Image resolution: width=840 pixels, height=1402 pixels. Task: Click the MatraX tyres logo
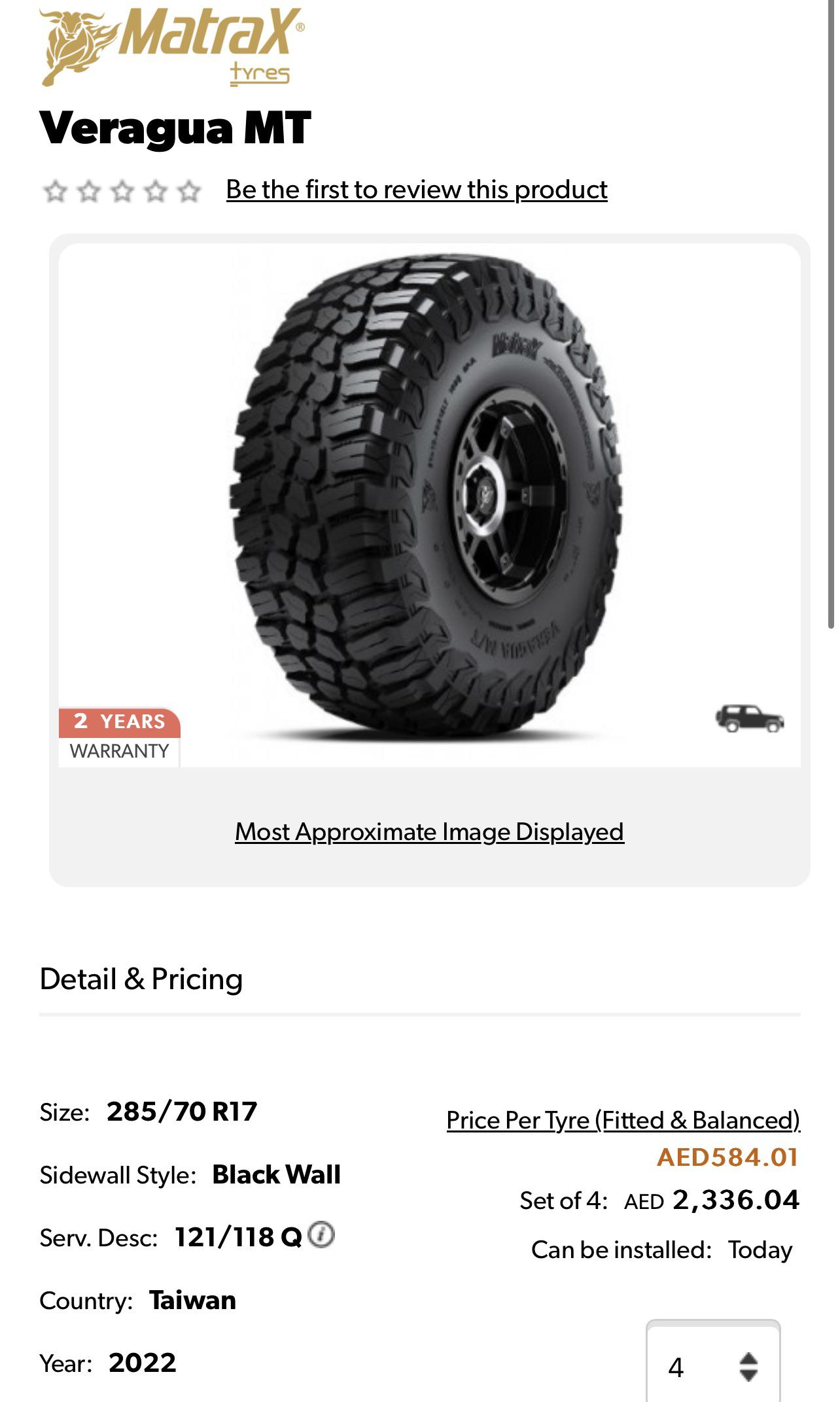point(170,46)
